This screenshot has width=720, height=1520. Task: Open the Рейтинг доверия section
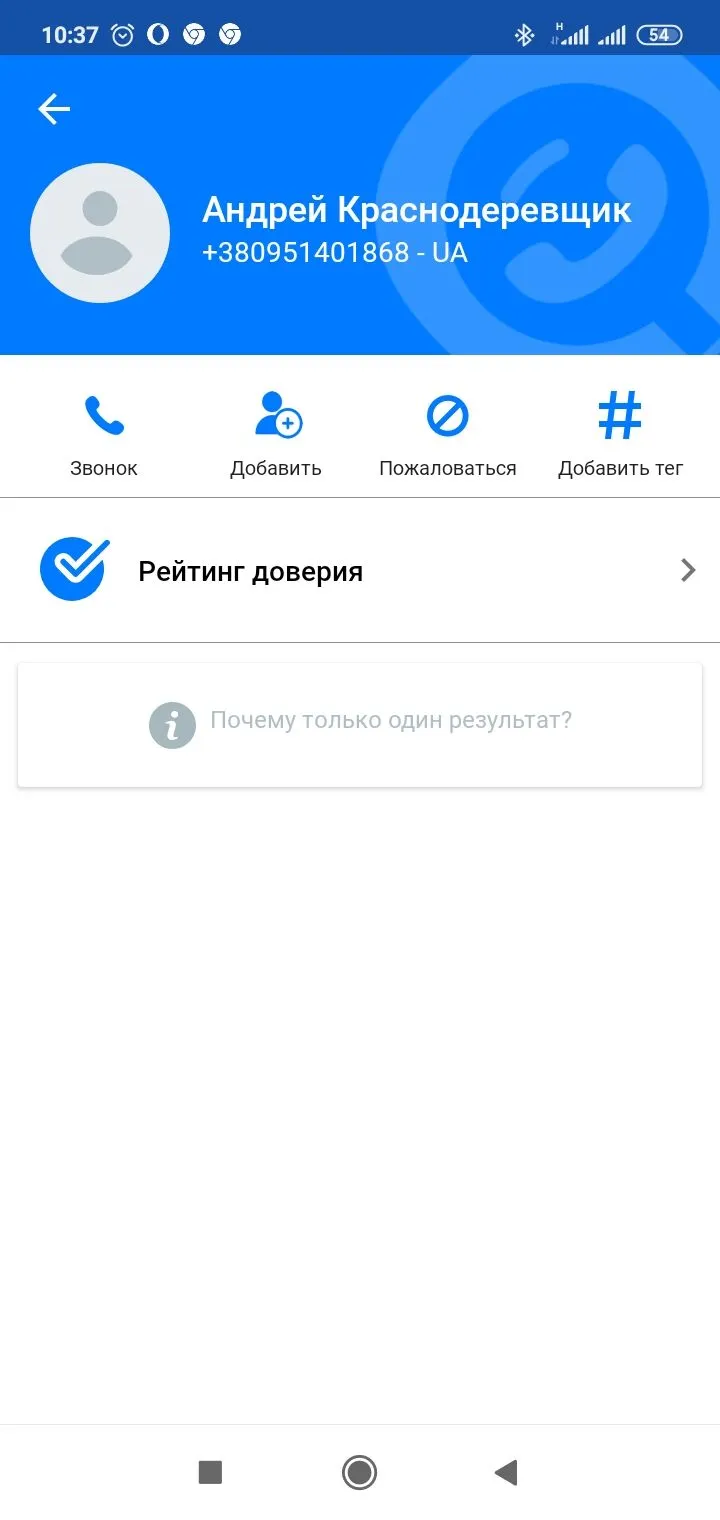pyautogui.click(x=251, y=570)
